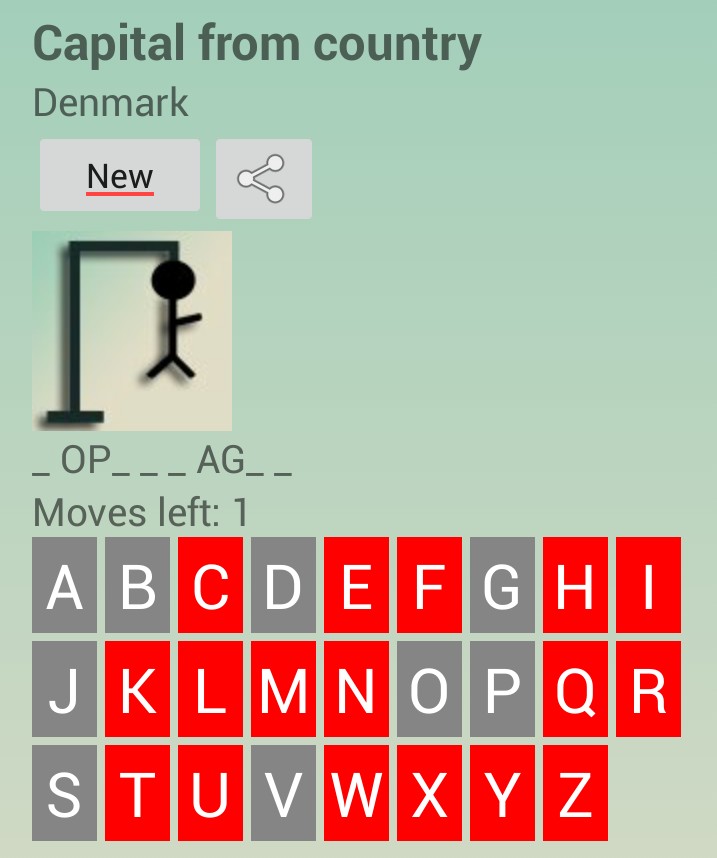The width and height of the screenshot is (717, 858).
Task: Pick letter E on the keyboard
Action: point(356,585)
